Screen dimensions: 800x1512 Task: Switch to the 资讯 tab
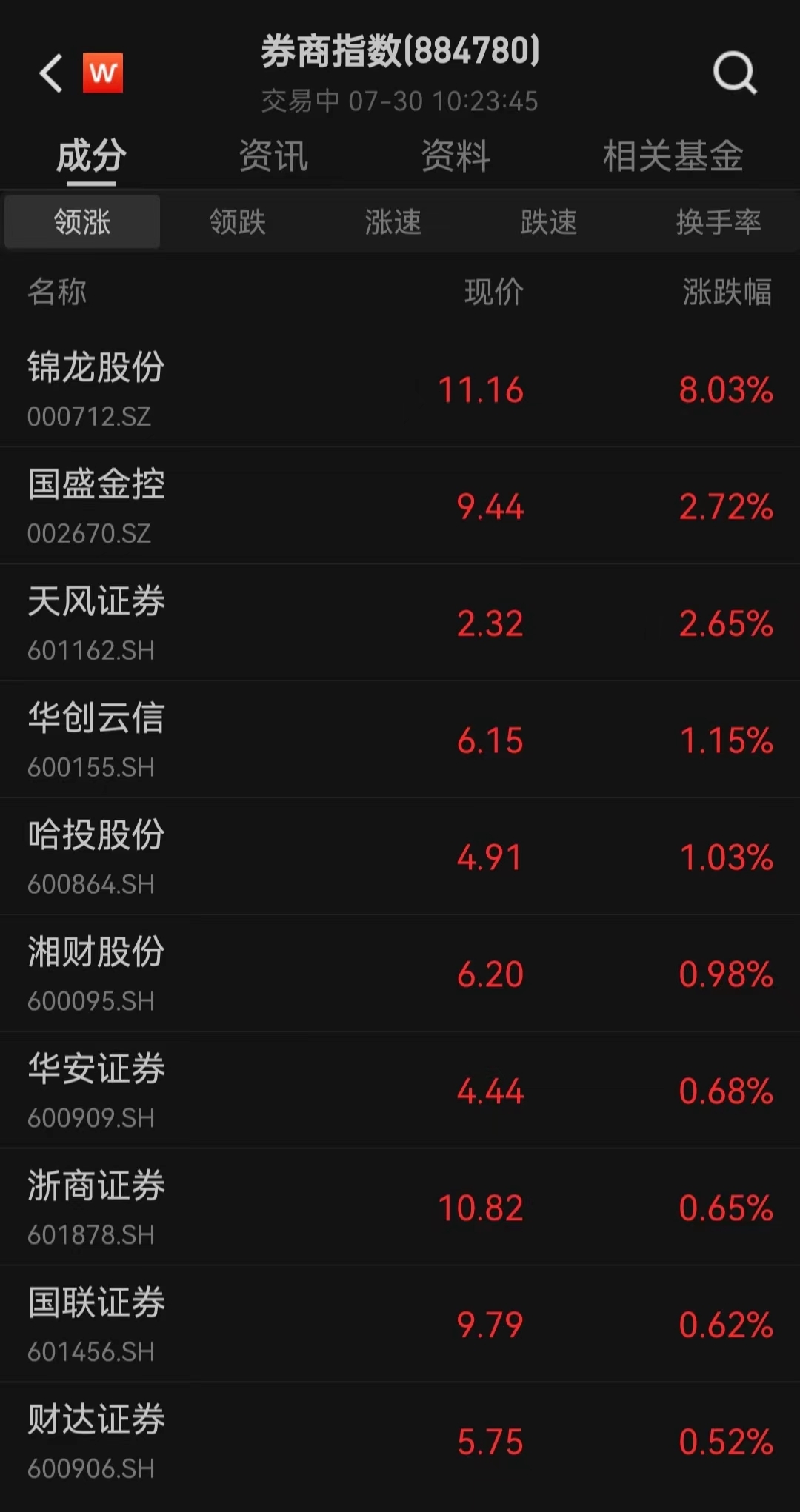coord(273,156)
